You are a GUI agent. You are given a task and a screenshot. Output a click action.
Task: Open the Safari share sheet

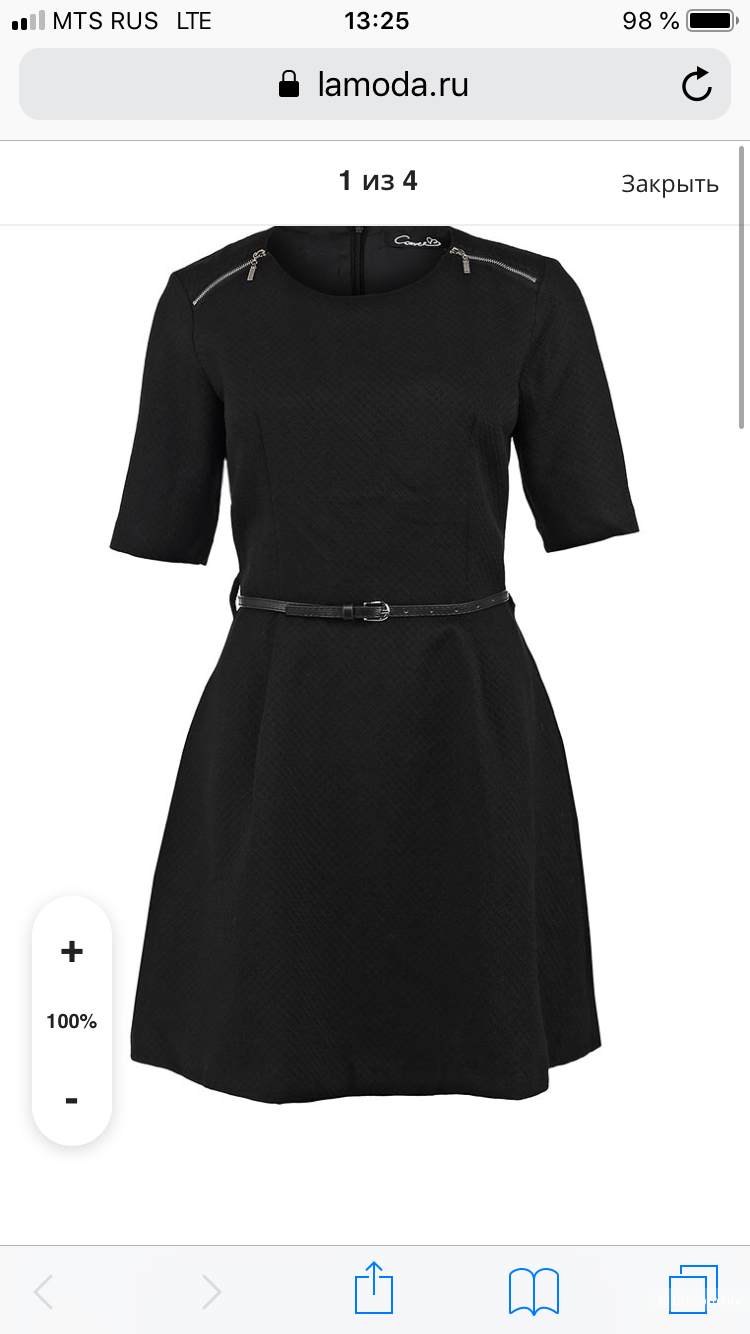[374, 1291]
